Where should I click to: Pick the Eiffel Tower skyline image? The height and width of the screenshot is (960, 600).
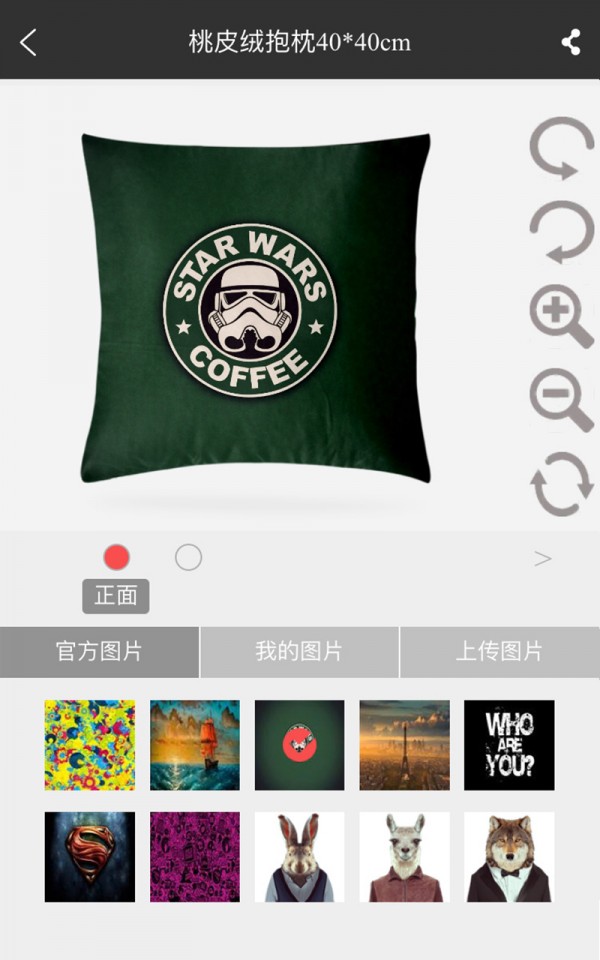tap(404, 745)
